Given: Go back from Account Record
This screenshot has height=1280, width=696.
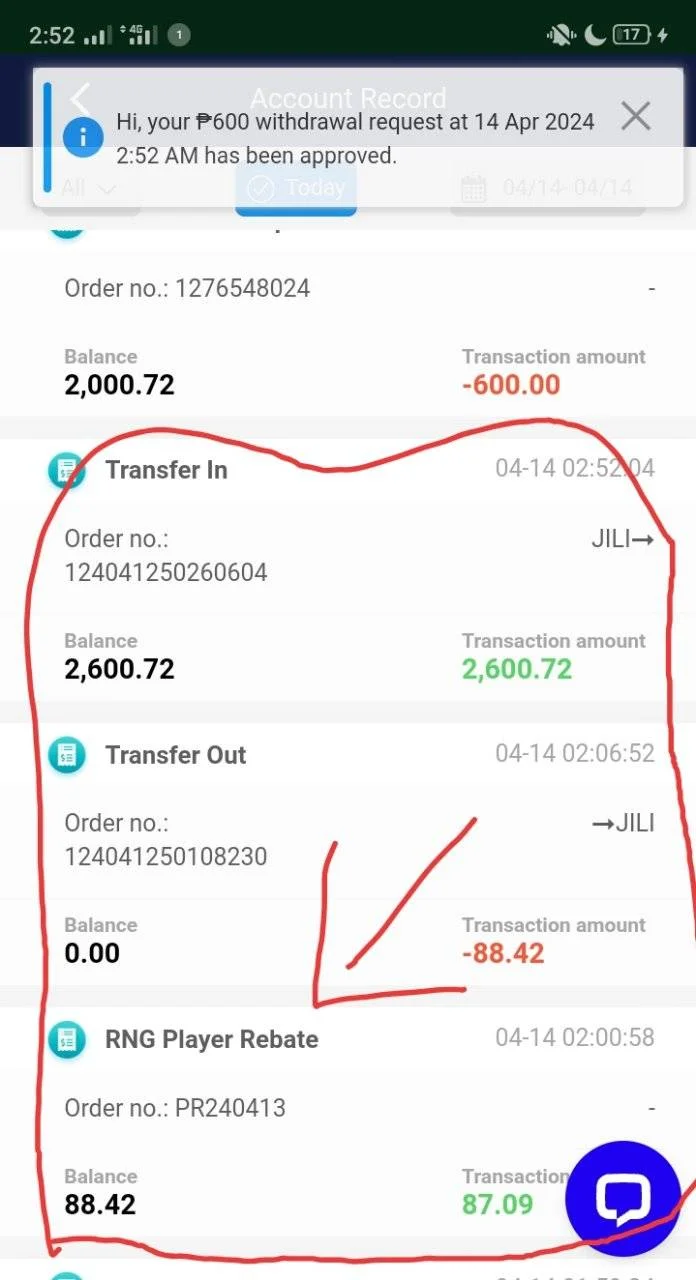Looking at the screenshot, I should click(x=81, y=98).
